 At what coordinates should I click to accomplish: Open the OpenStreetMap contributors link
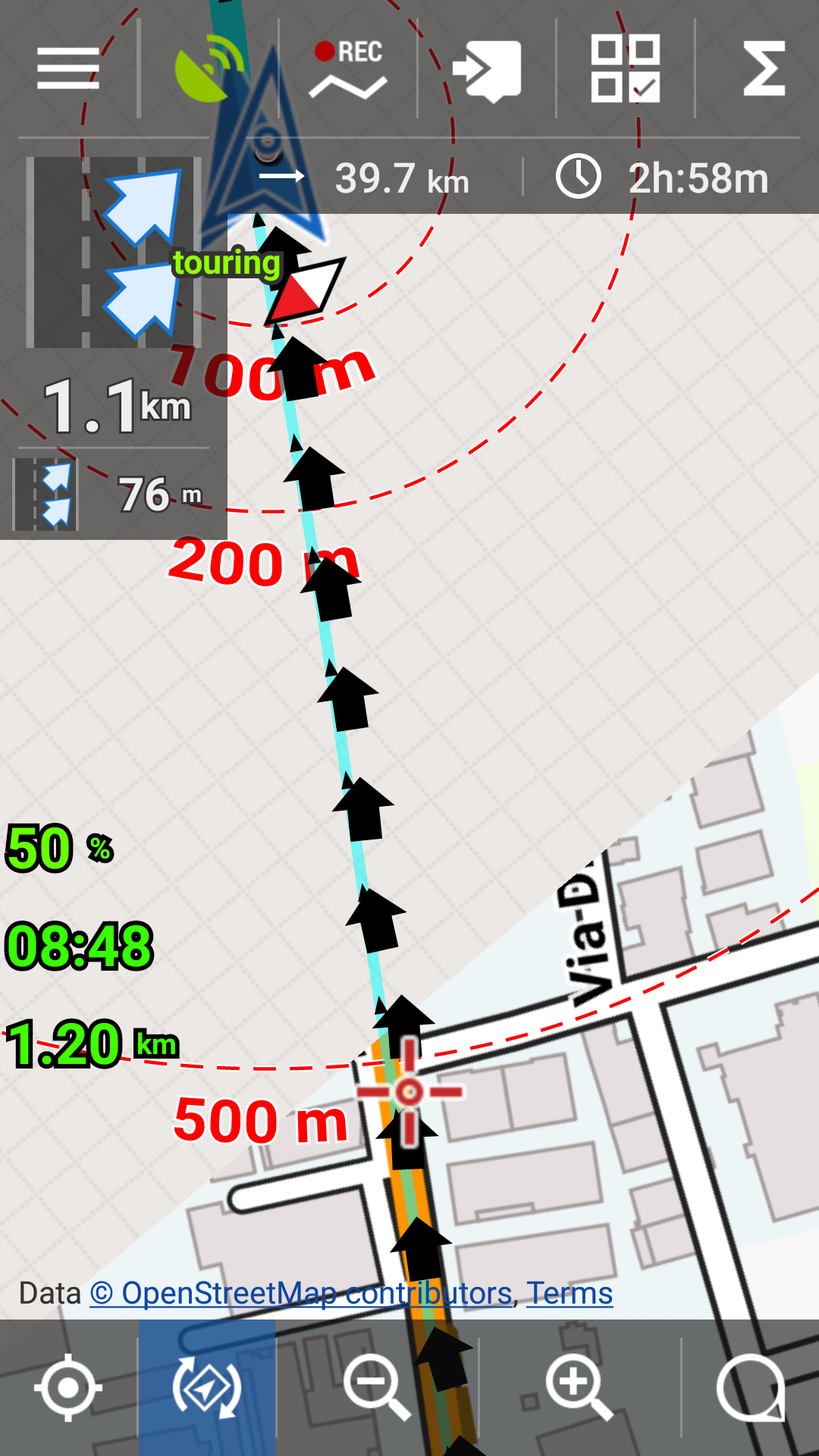pos(301,1294)
